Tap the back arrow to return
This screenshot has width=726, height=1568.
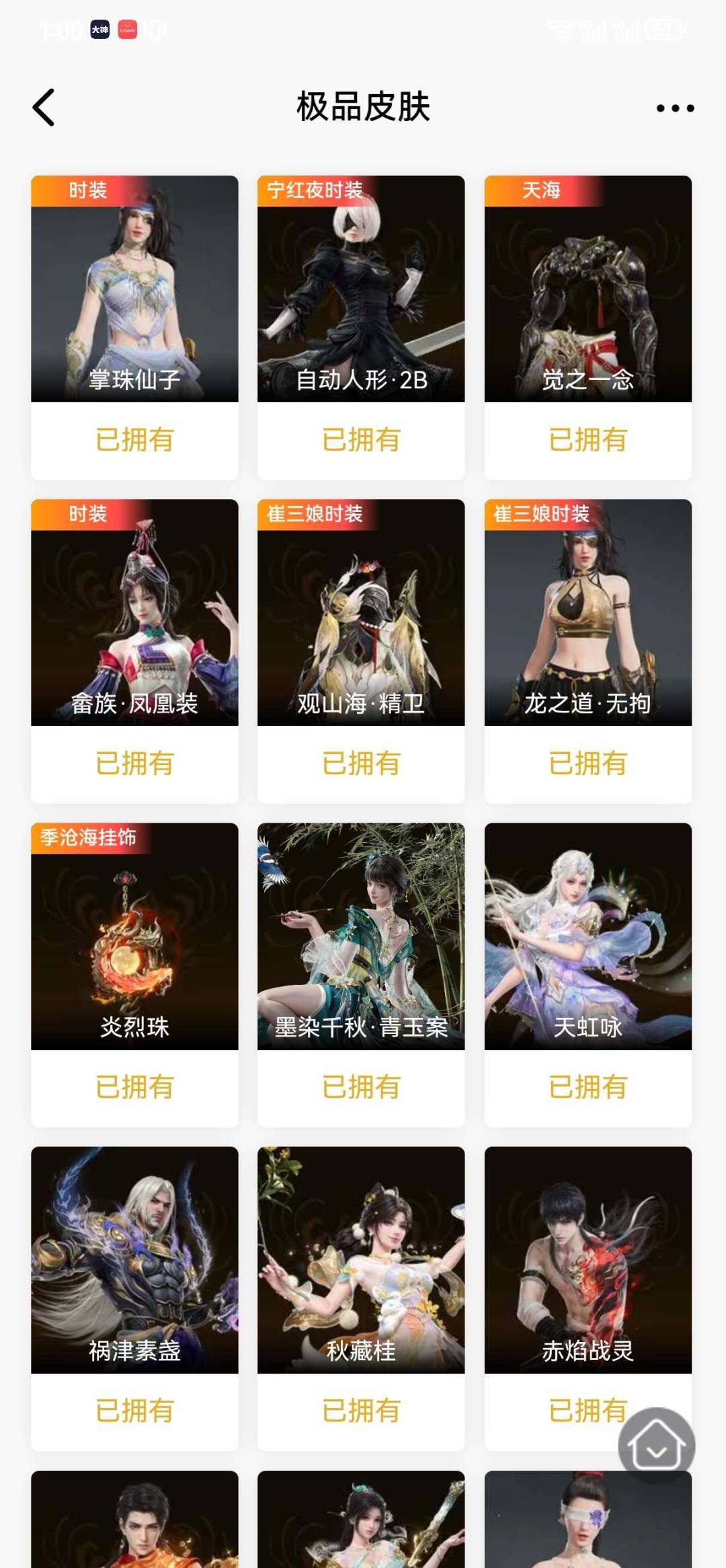42,106
